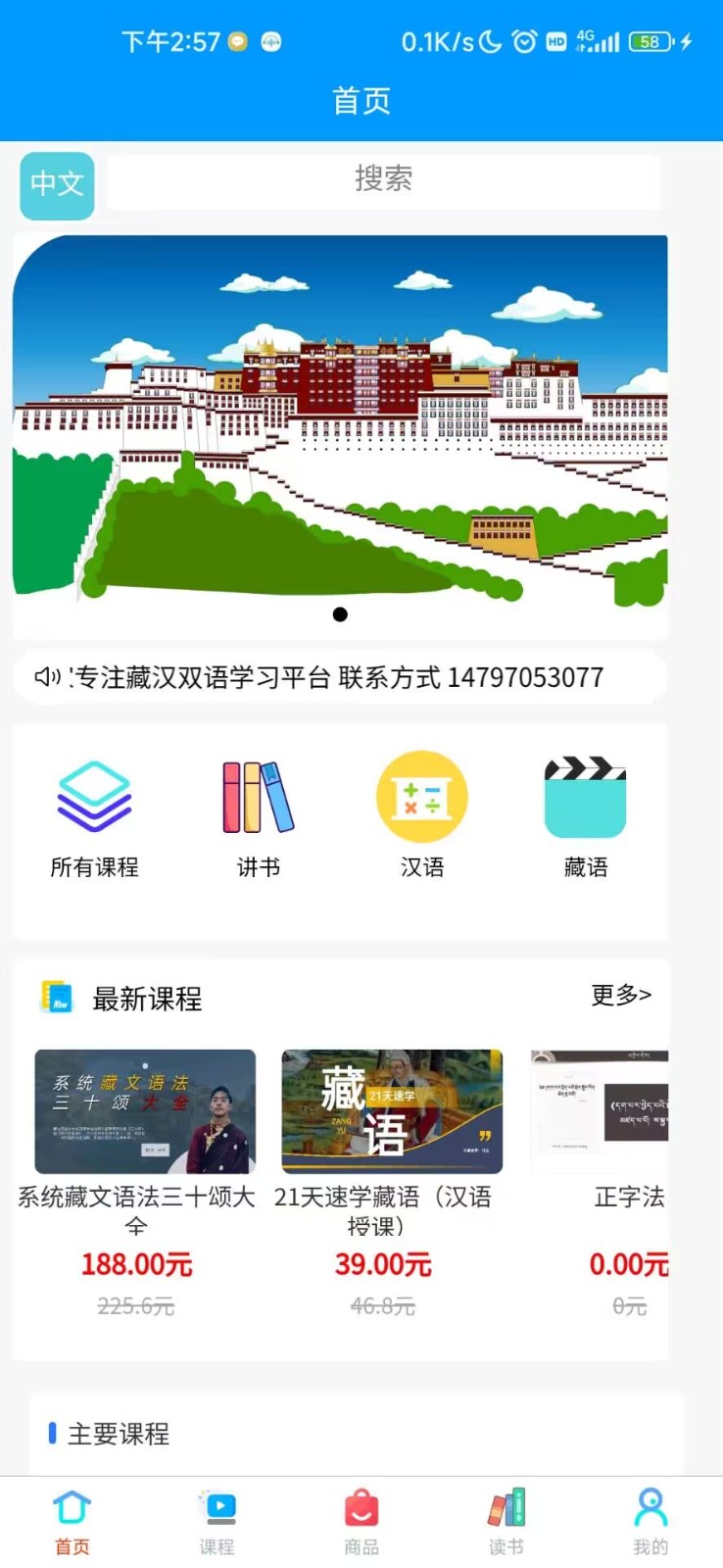Tap the 中文 language switch button

pos(57,185)
